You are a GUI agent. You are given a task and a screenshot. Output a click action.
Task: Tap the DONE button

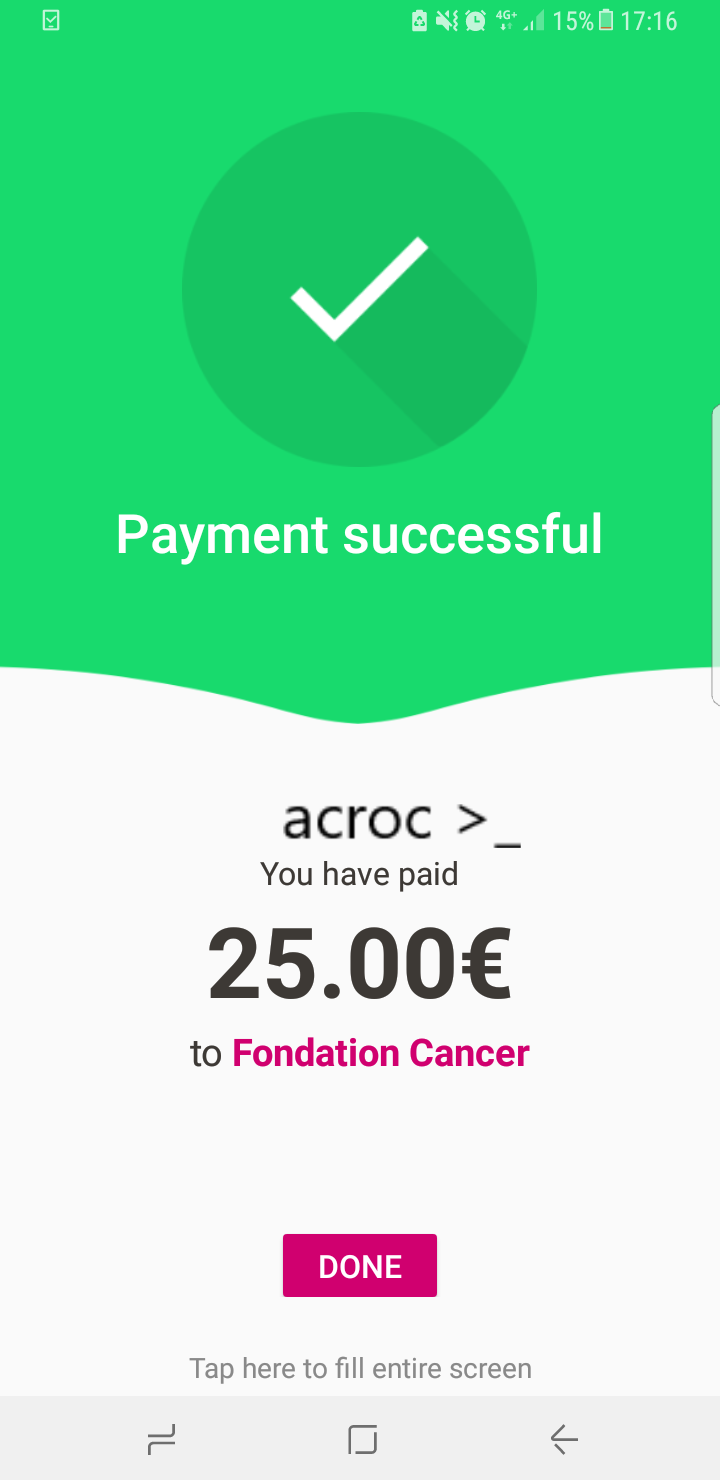point(360,1266)
